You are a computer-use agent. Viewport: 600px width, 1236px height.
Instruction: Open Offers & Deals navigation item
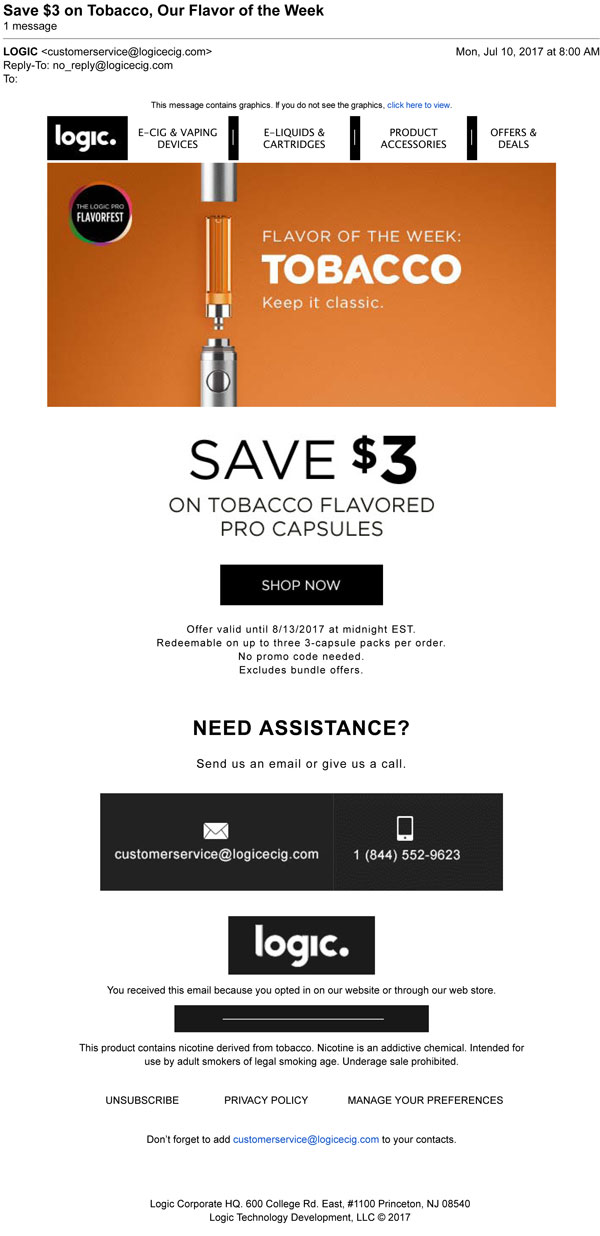tap(513, 138)
